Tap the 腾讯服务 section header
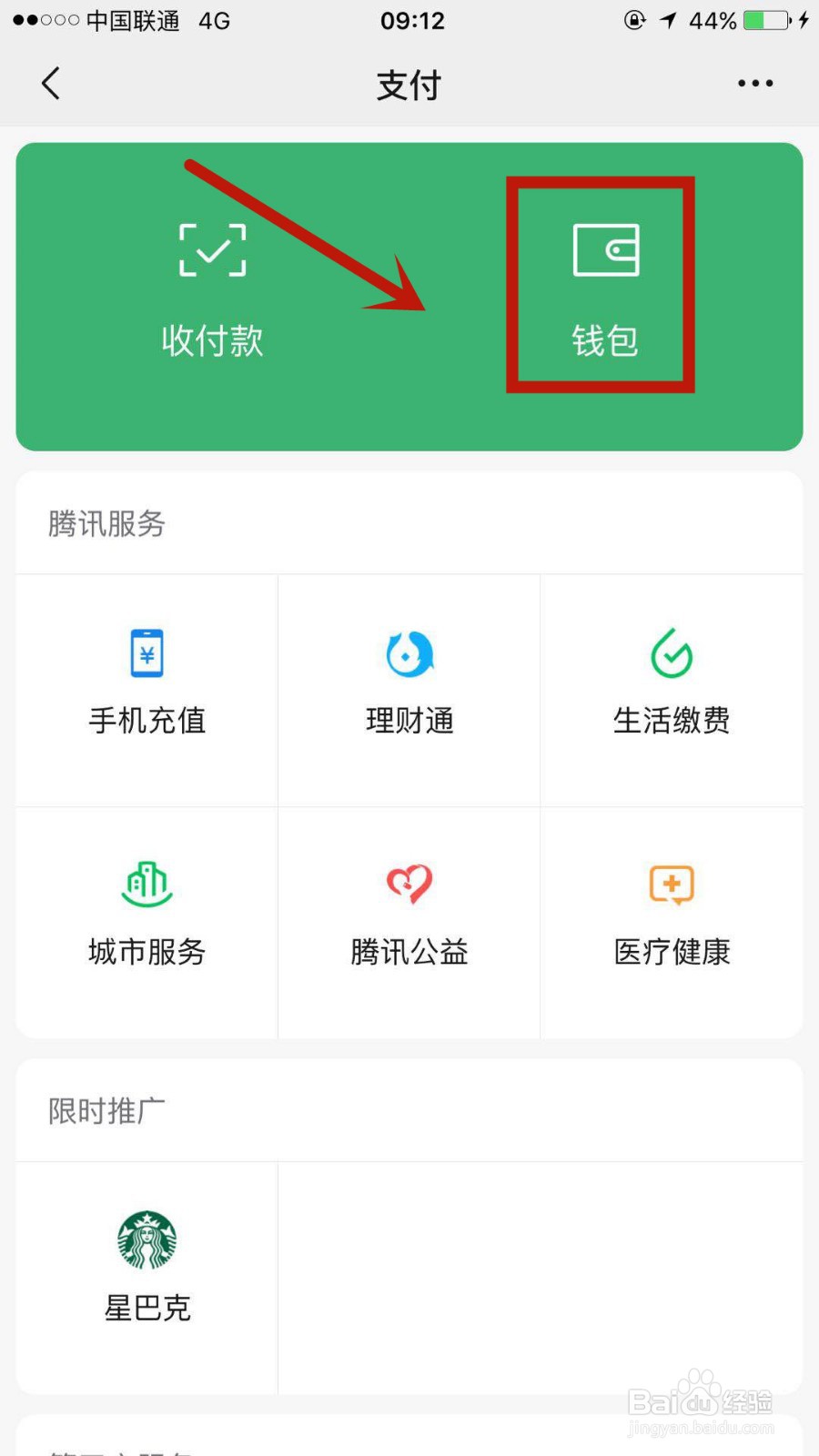 click(x=106, y=524)
